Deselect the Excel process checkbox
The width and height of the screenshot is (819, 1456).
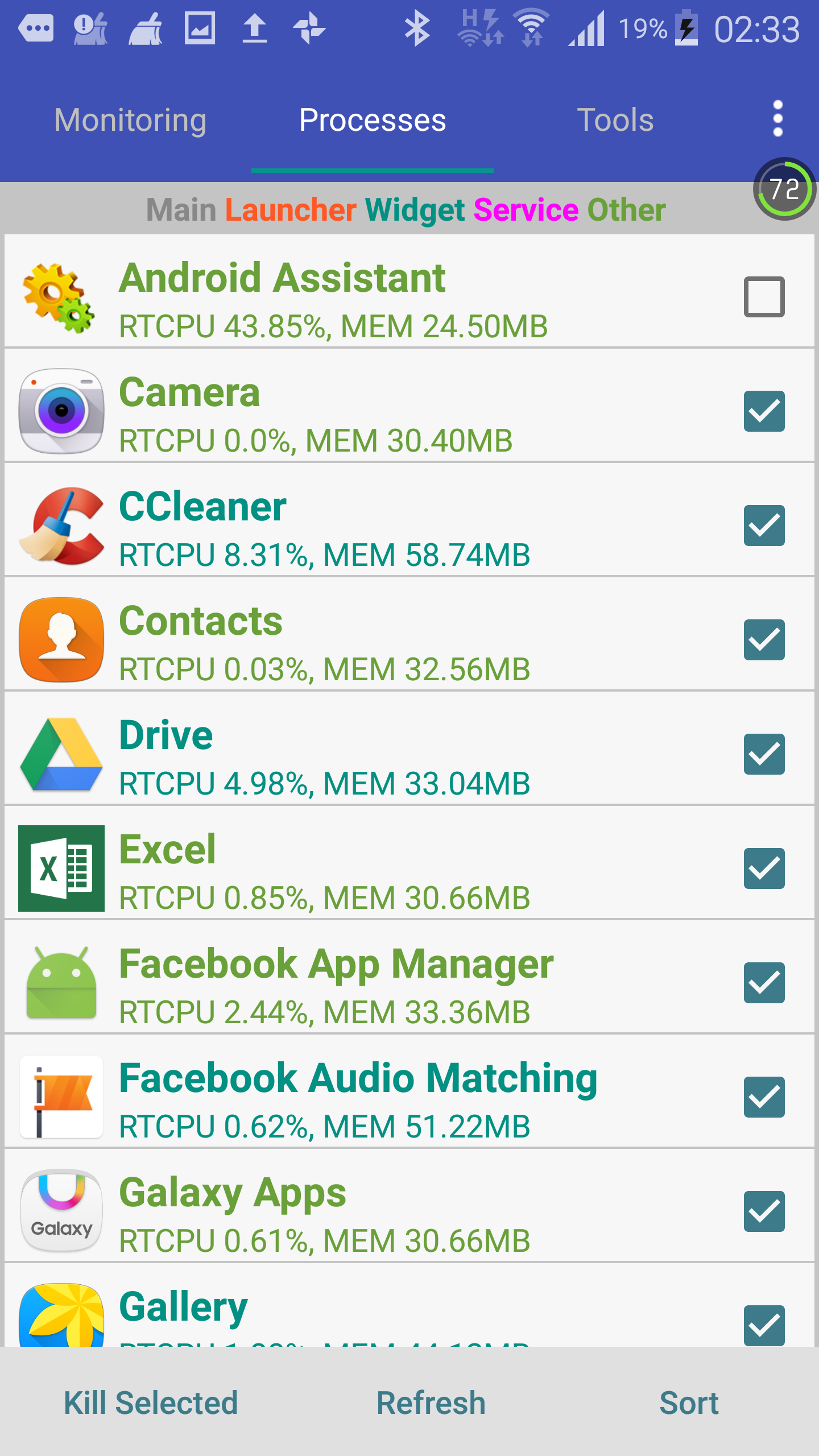764,868
